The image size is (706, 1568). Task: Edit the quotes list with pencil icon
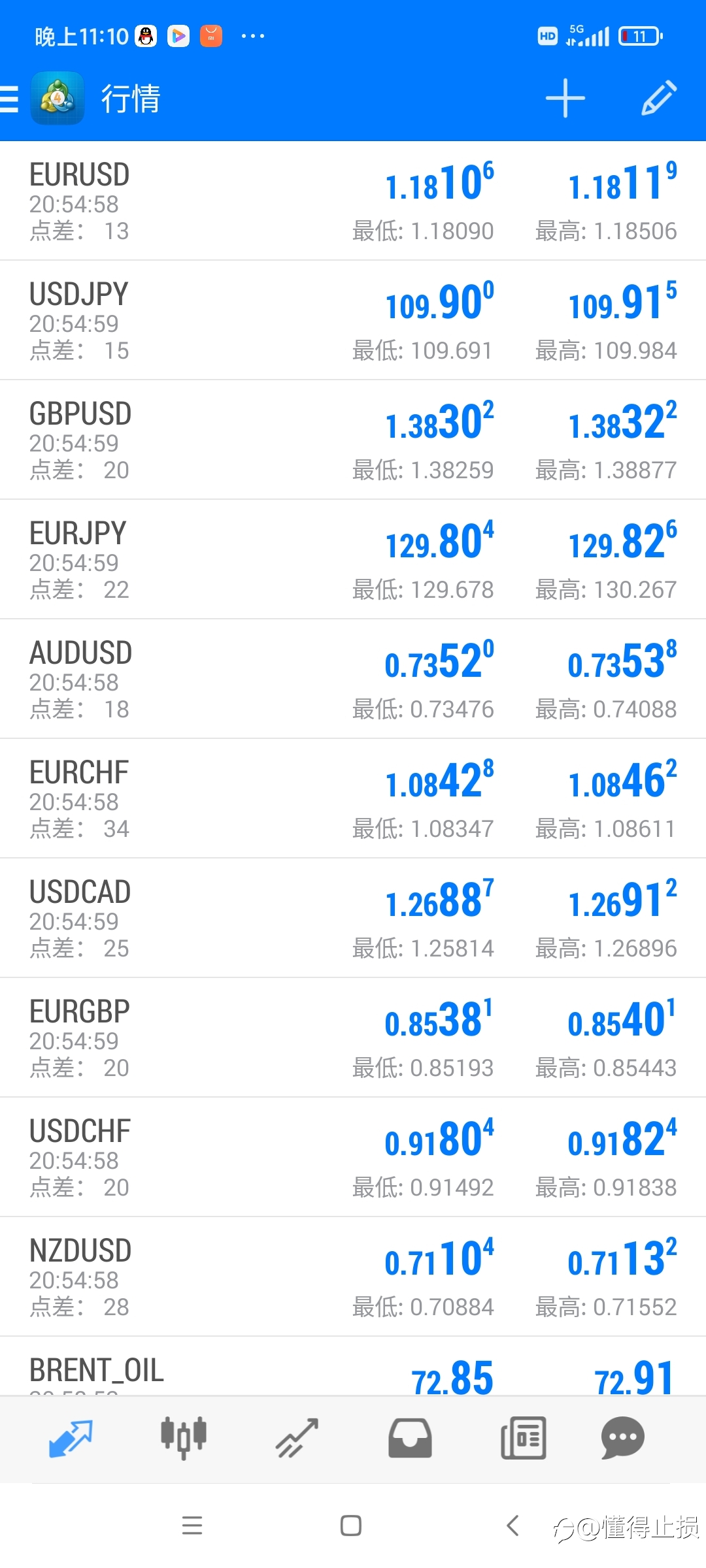[659, 99]
